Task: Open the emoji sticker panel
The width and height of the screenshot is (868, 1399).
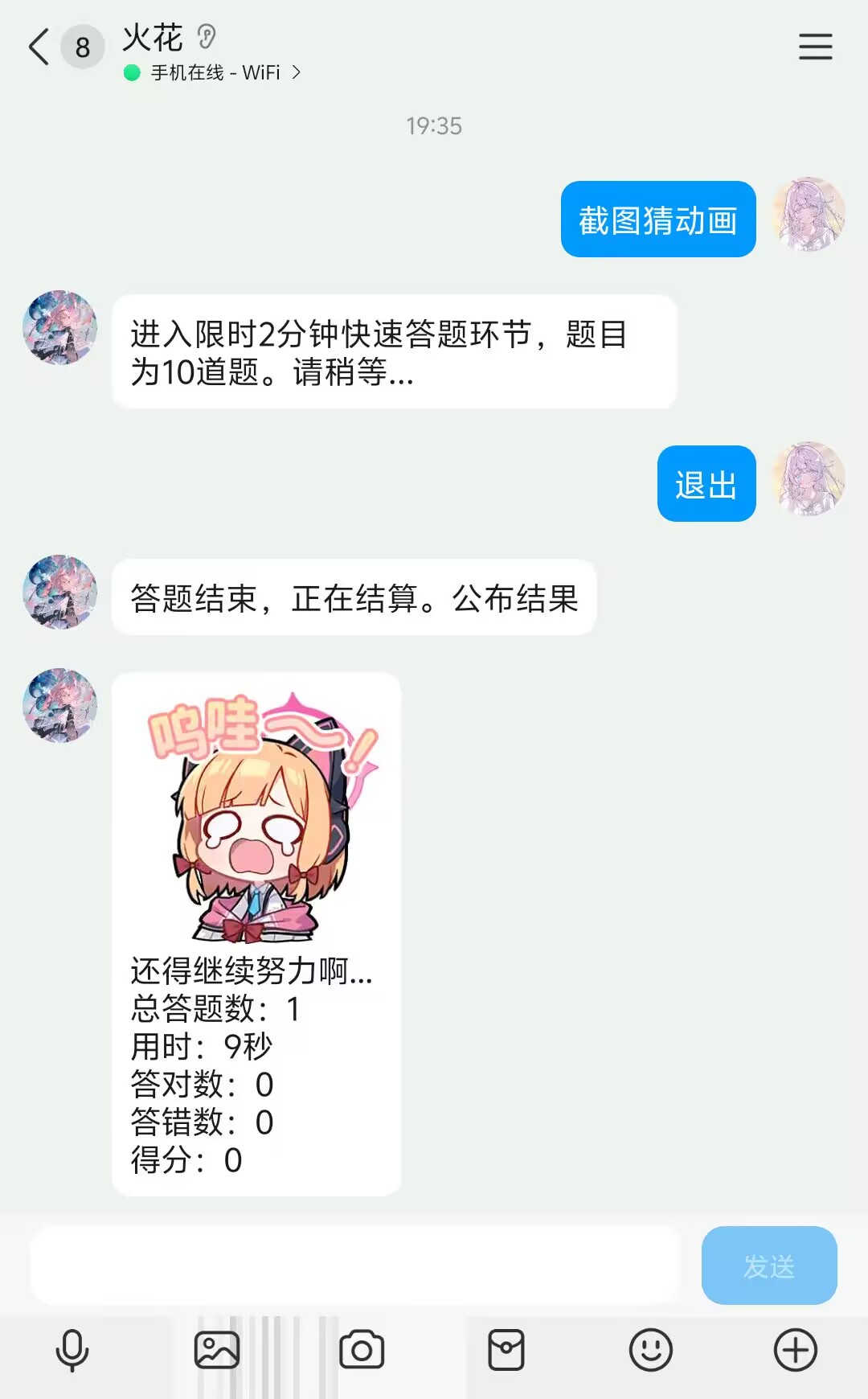Action: (651, 1350)
